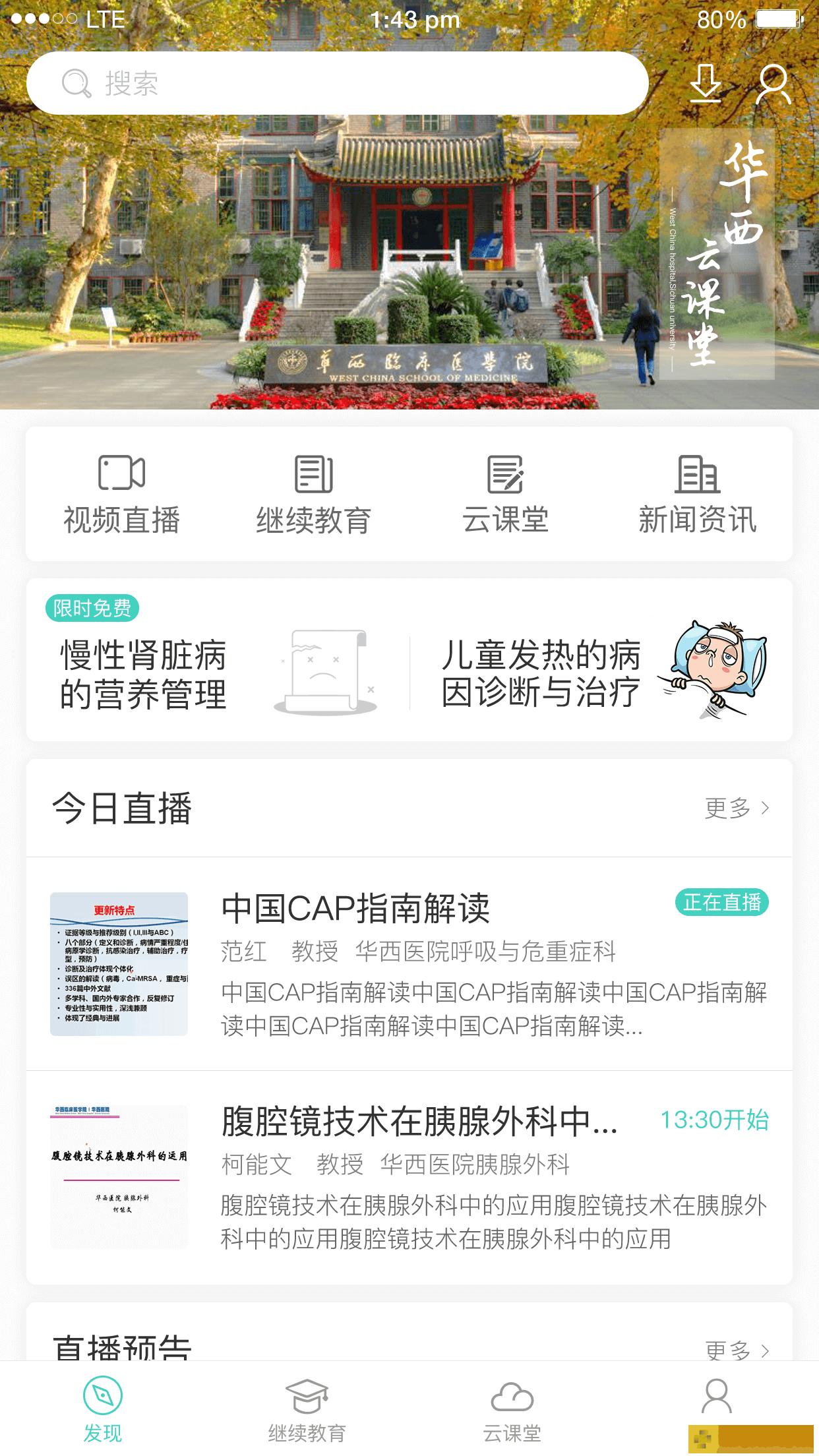Open the profile icon at top right

point(775,84)
